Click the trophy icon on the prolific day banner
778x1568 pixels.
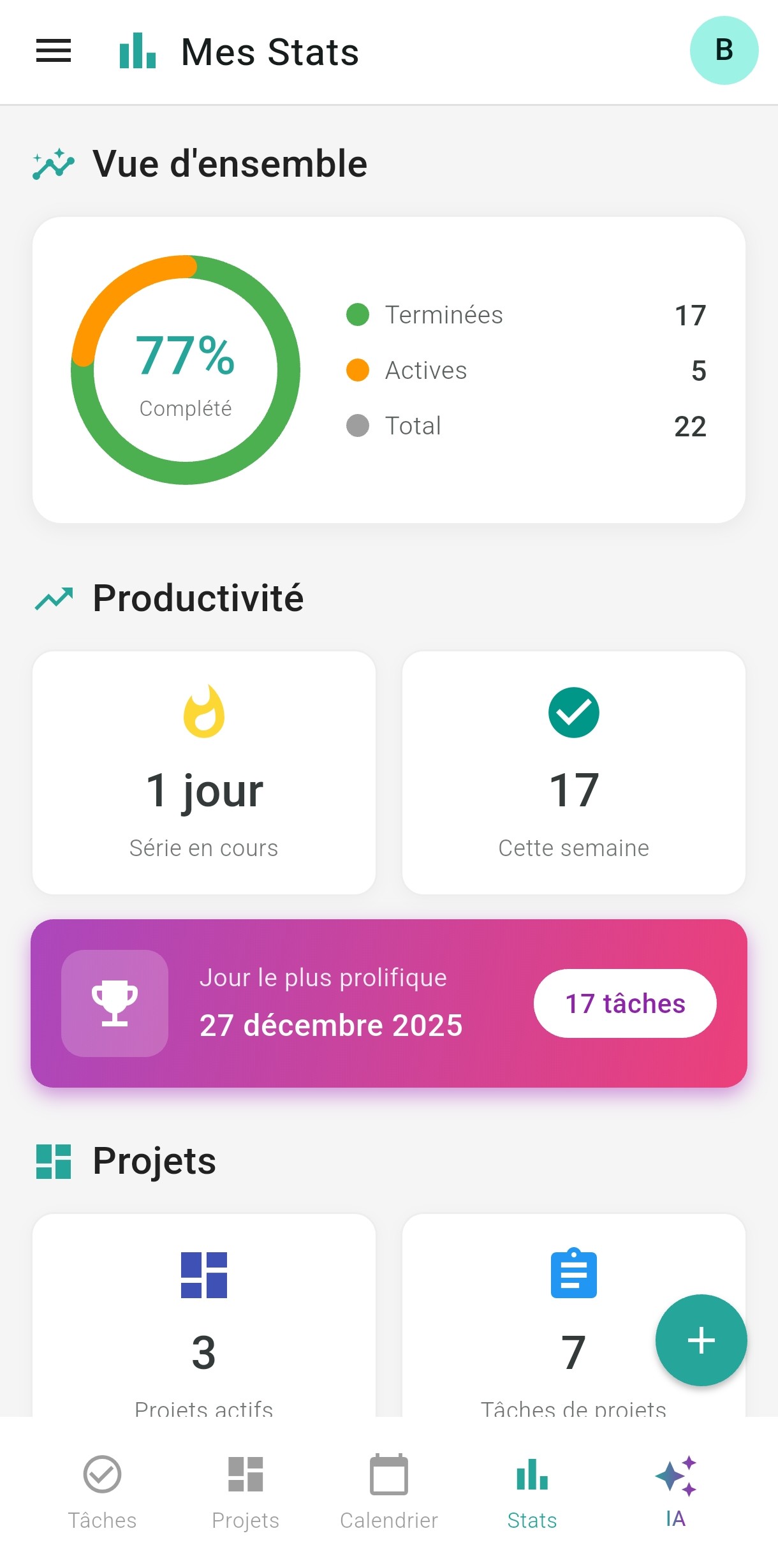click(114, 1003)
